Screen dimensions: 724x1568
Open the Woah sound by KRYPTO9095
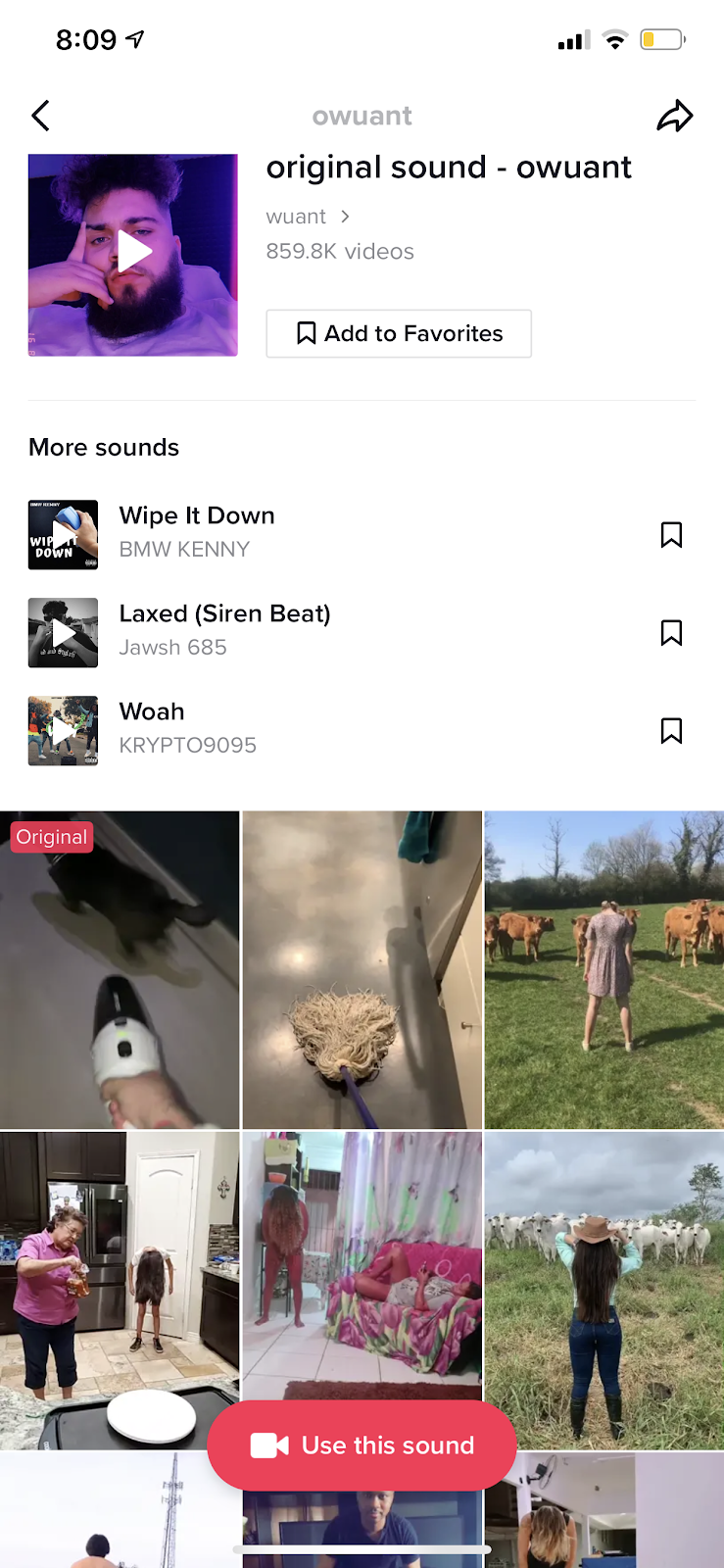186,728
